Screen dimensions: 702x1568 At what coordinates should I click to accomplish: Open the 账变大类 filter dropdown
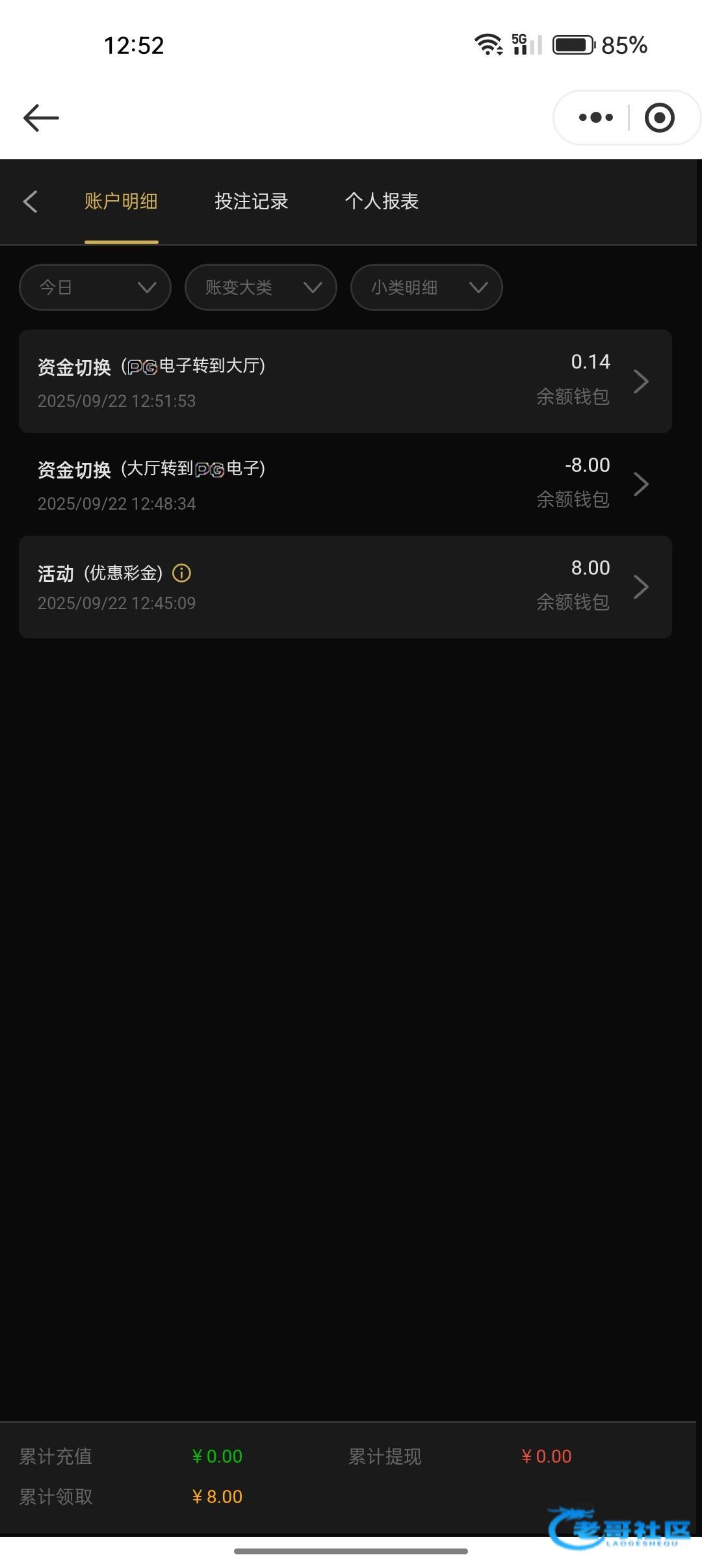click(261, 287)
